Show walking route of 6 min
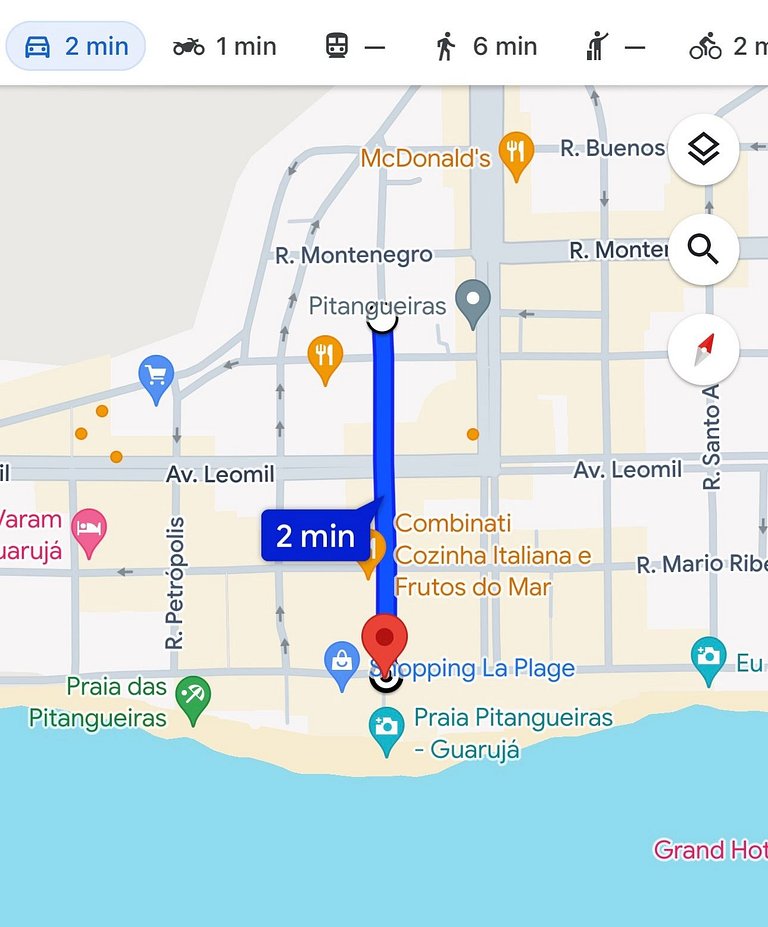Screen dimensions: 768x927 (487, 46)
